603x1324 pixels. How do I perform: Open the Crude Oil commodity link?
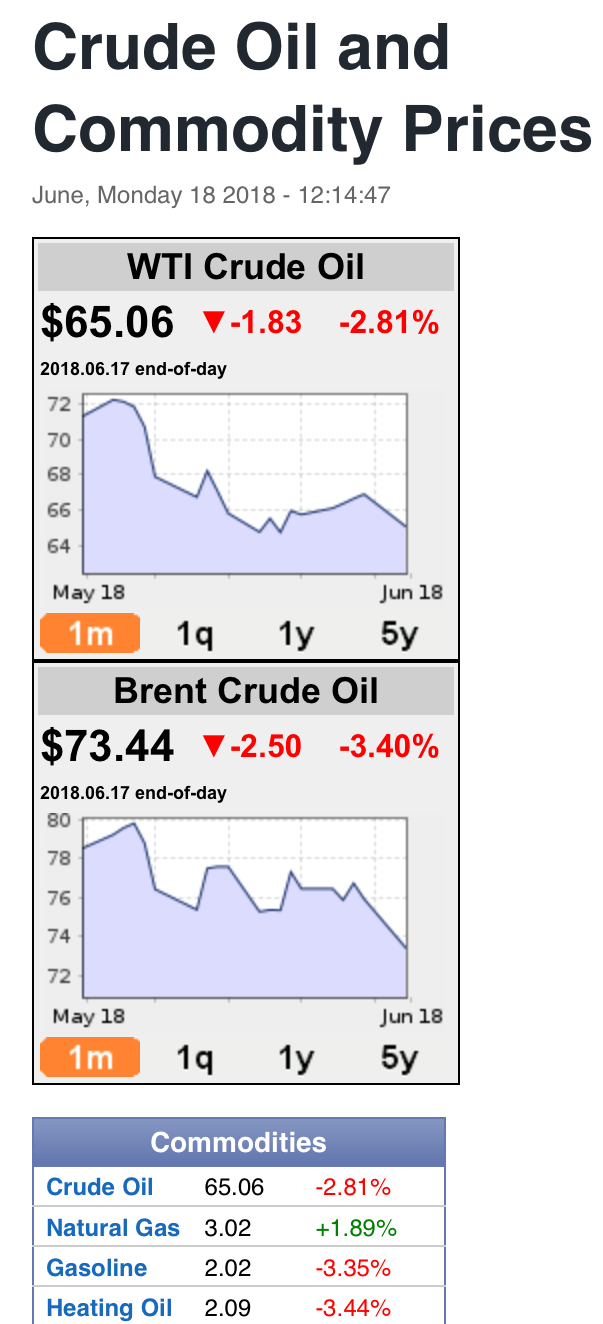tap(100, 1187)
